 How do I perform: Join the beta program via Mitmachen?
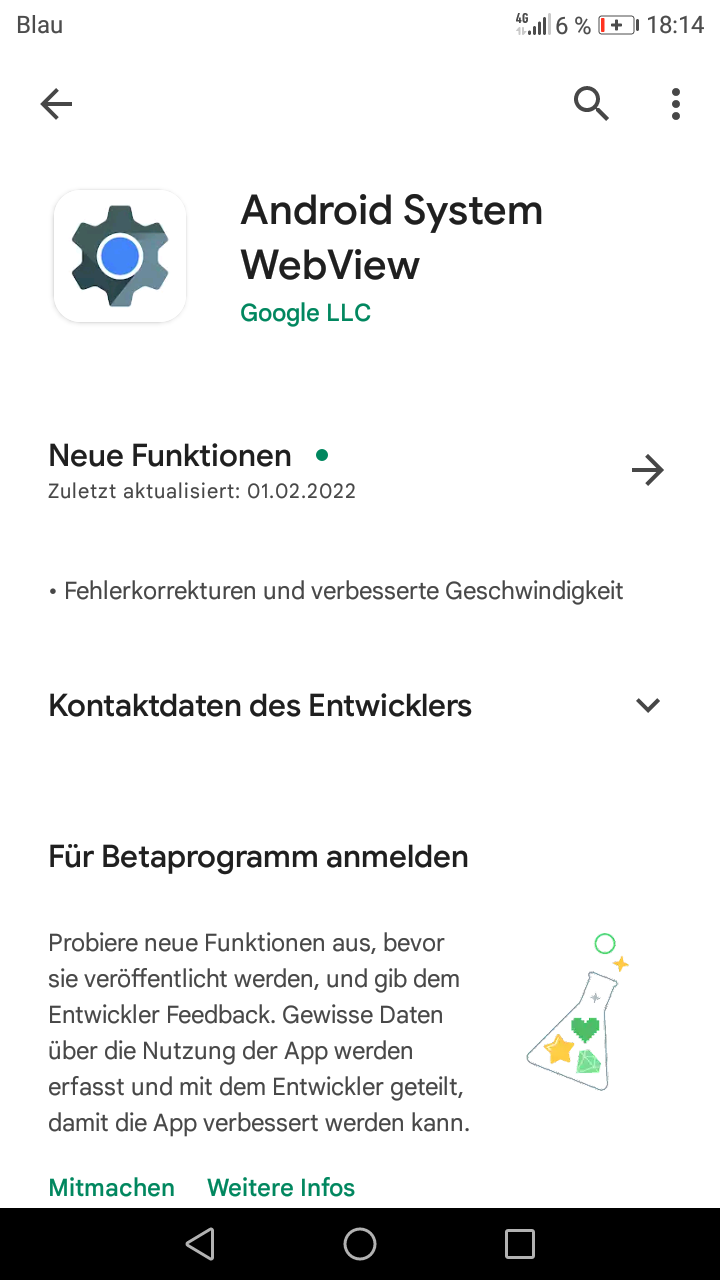coord(111,1187)
